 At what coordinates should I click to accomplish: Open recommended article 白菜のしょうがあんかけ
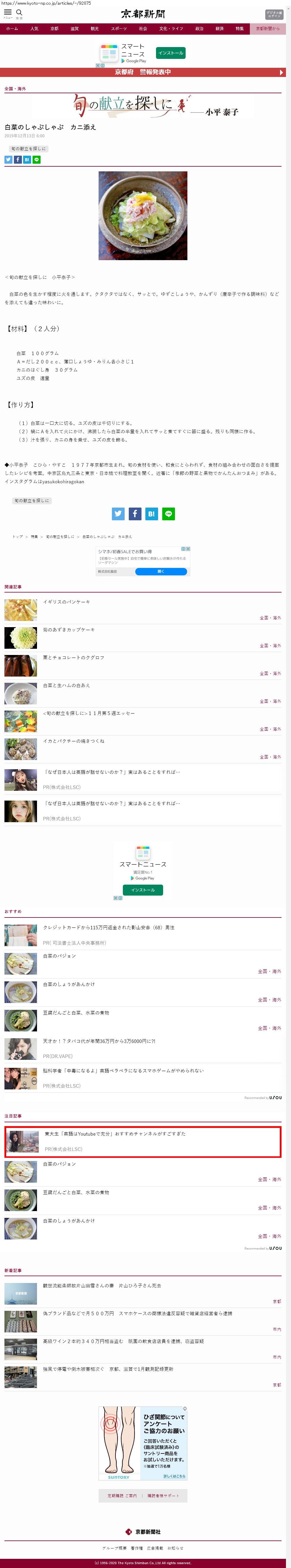[x=68, y=984]
